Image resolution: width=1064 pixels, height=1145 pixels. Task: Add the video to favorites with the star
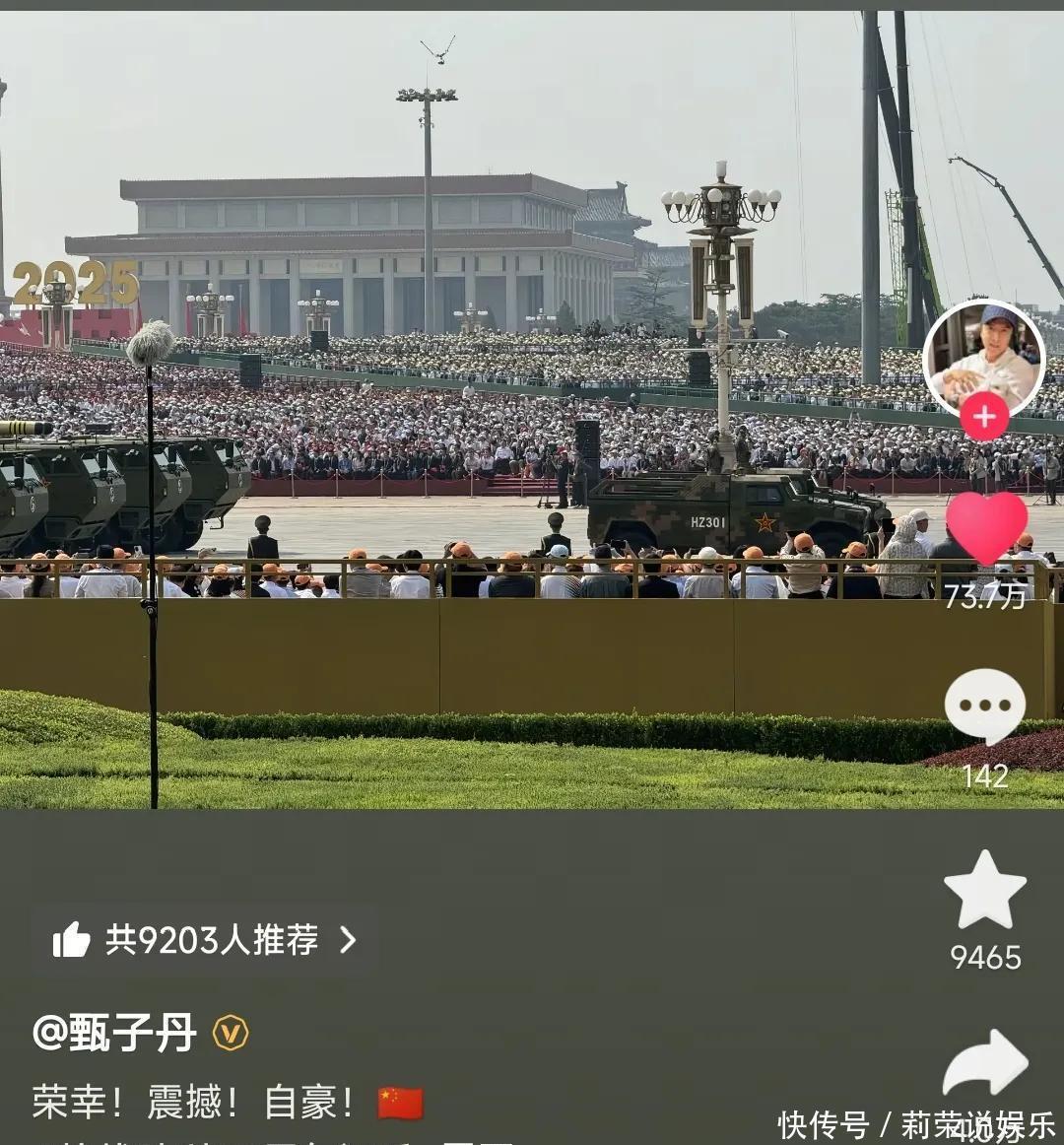click(984, 891)
